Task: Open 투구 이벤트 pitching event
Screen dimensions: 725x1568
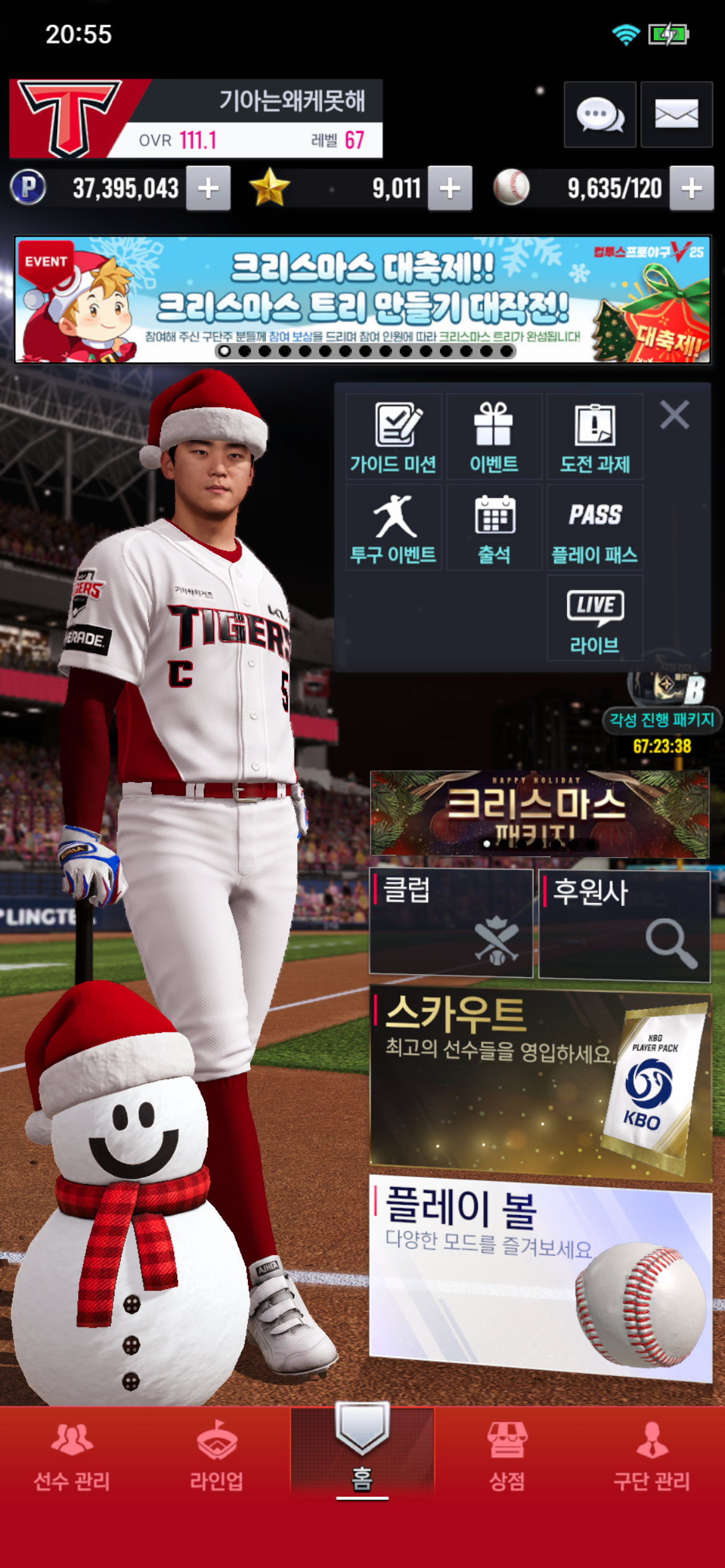Action: click(x=393, y=528)
